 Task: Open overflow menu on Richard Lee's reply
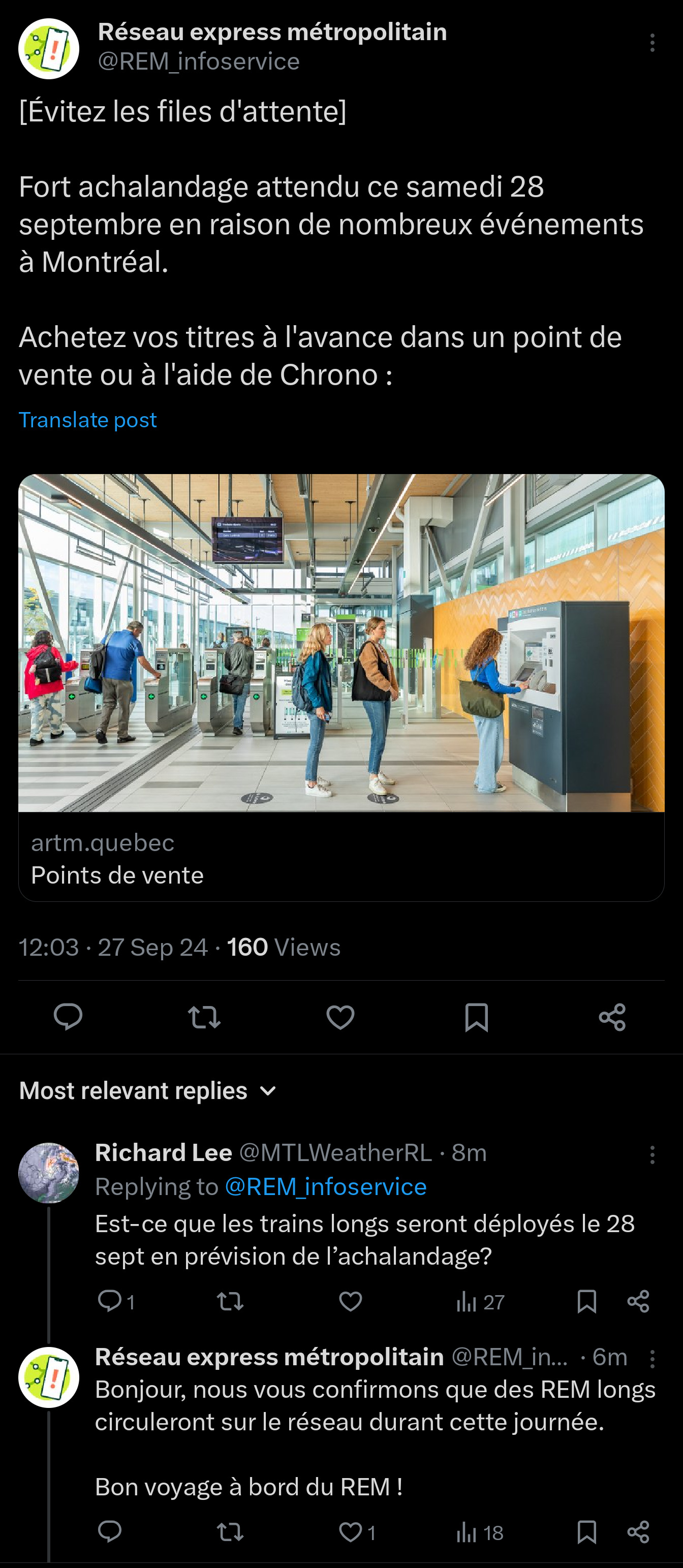click(x=652, y=1155)
